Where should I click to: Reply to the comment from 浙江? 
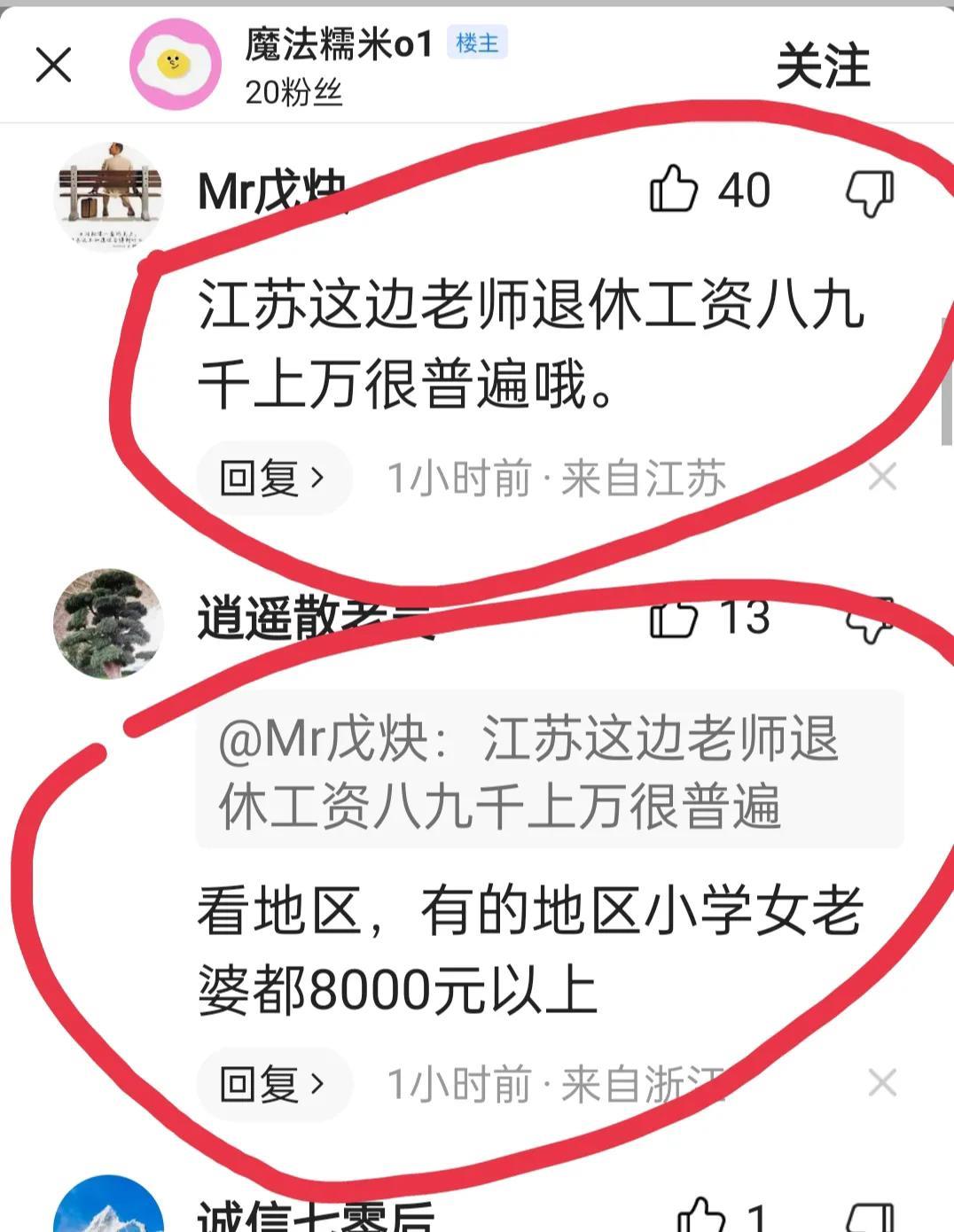[x=273, y=1084]
